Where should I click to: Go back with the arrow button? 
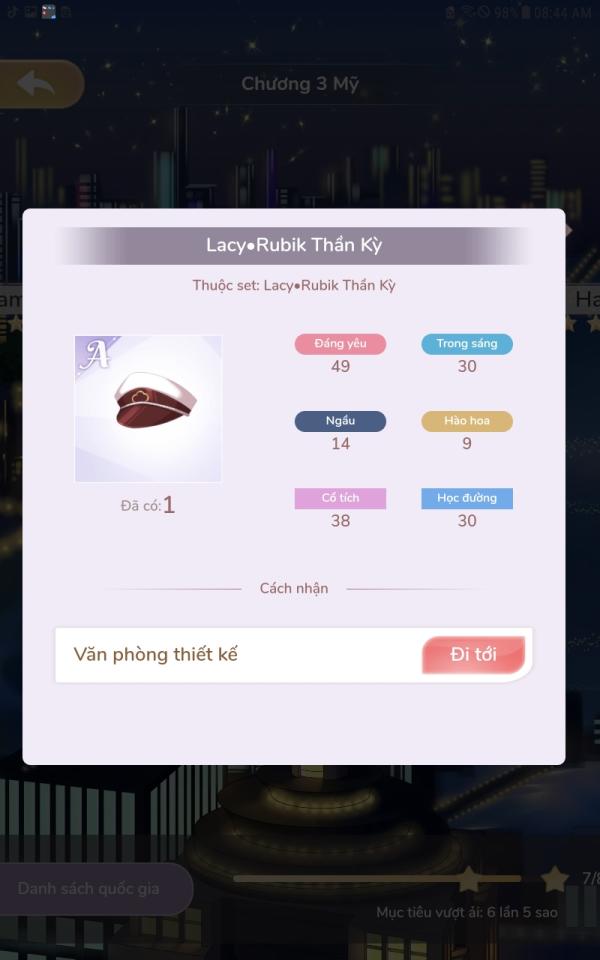tap(39, 84)
